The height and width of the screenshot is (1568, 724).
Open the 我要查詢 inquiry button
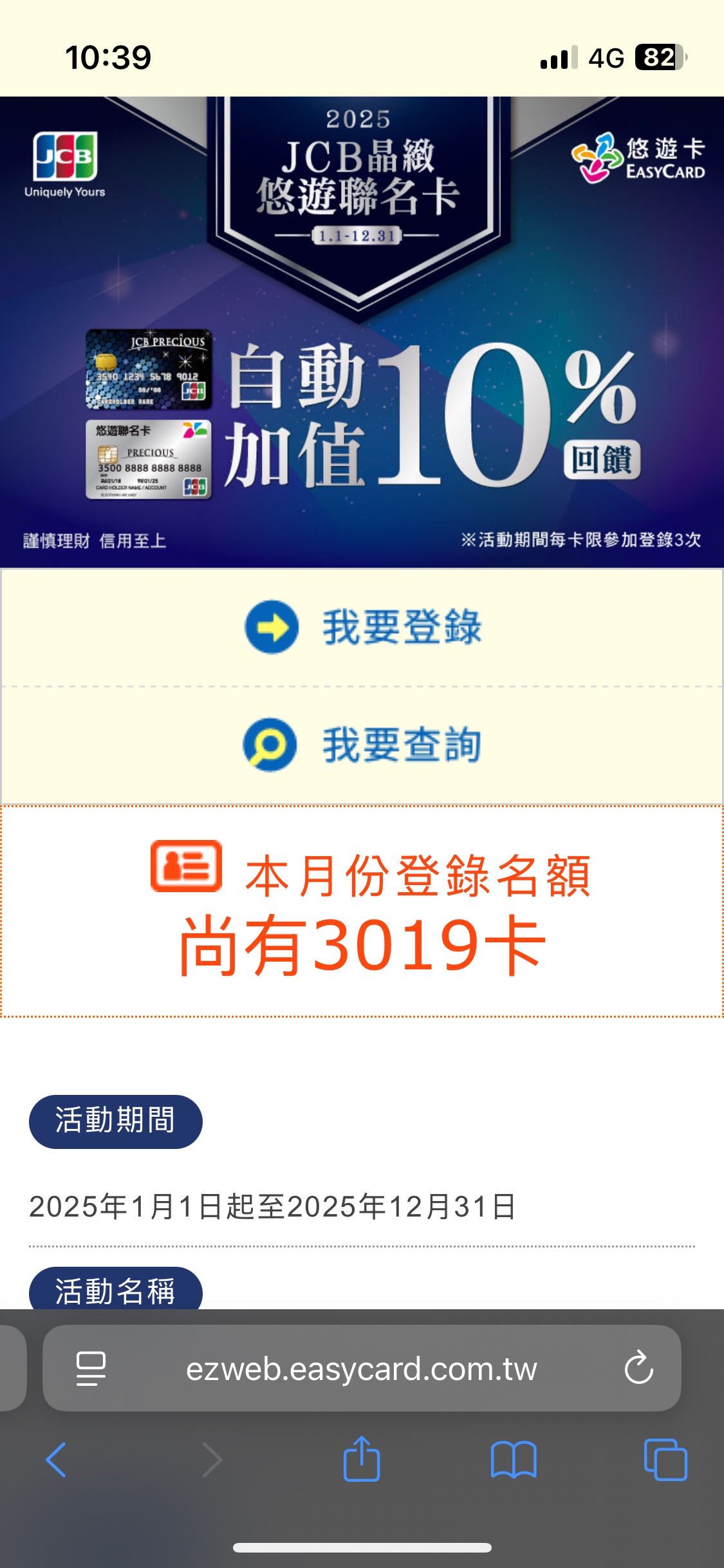[362, 745]
